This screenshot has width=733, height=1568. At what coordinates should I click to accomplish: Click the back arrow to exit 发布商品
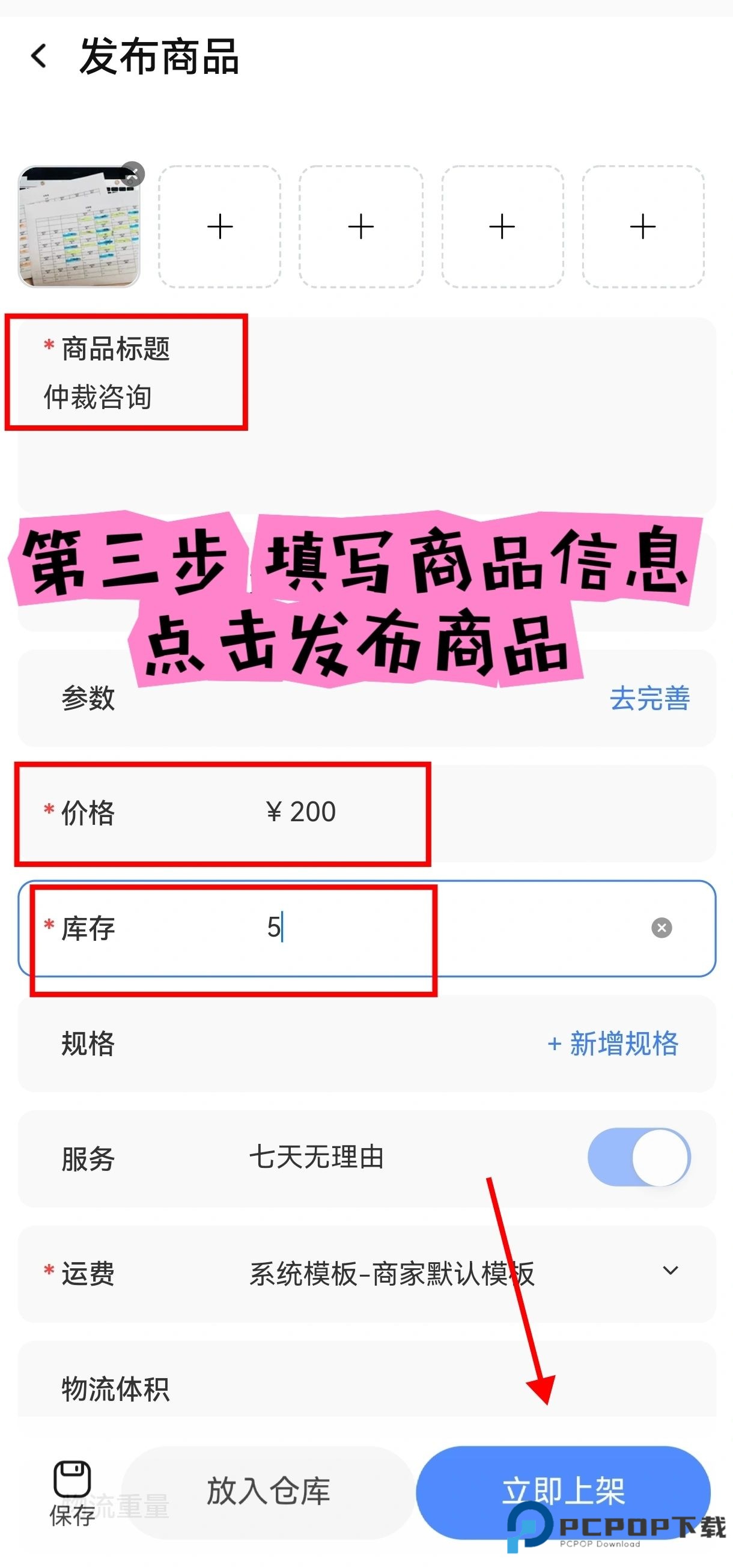tap(38, 56)
